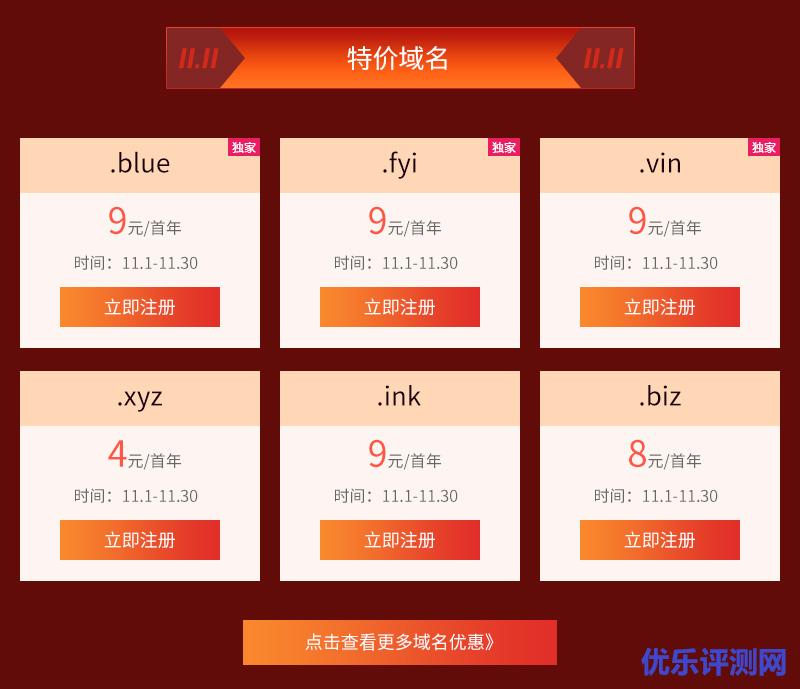Register the .biz domain now
This screenshot has width=800, height=689.
[660, 540]
